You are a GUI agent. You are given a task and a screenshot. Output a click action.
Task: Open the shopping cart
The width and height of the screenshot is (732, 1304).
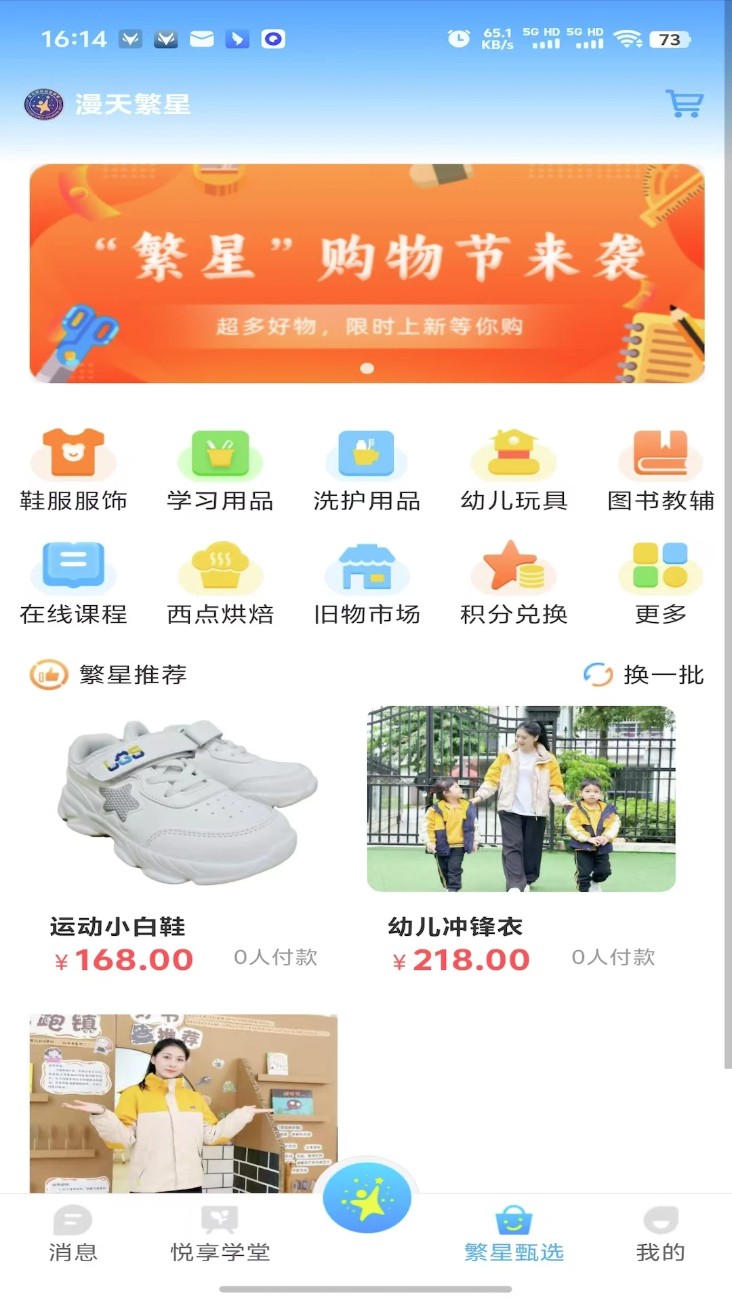(685, 103)
